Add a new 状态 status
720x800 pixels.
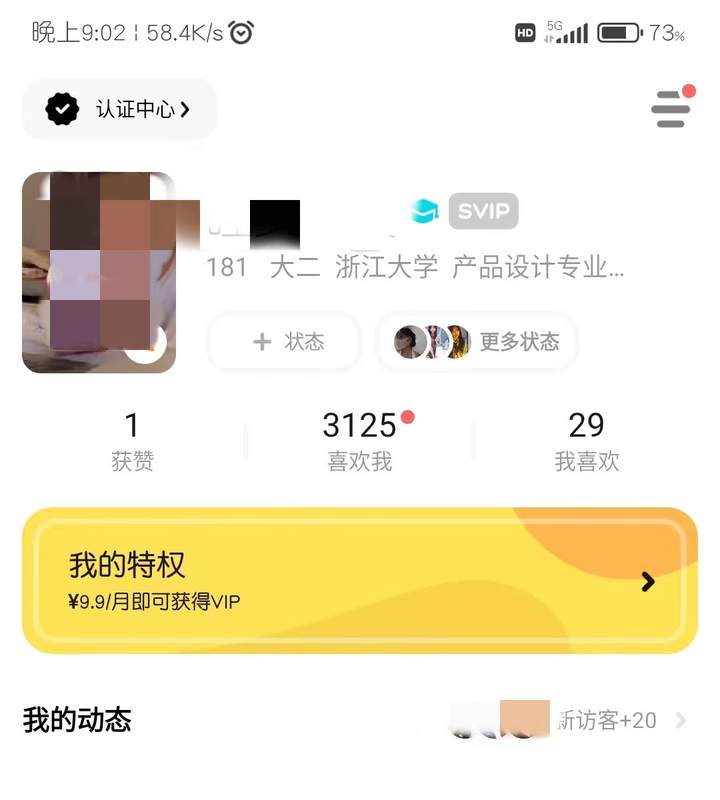tap(283, 342)
